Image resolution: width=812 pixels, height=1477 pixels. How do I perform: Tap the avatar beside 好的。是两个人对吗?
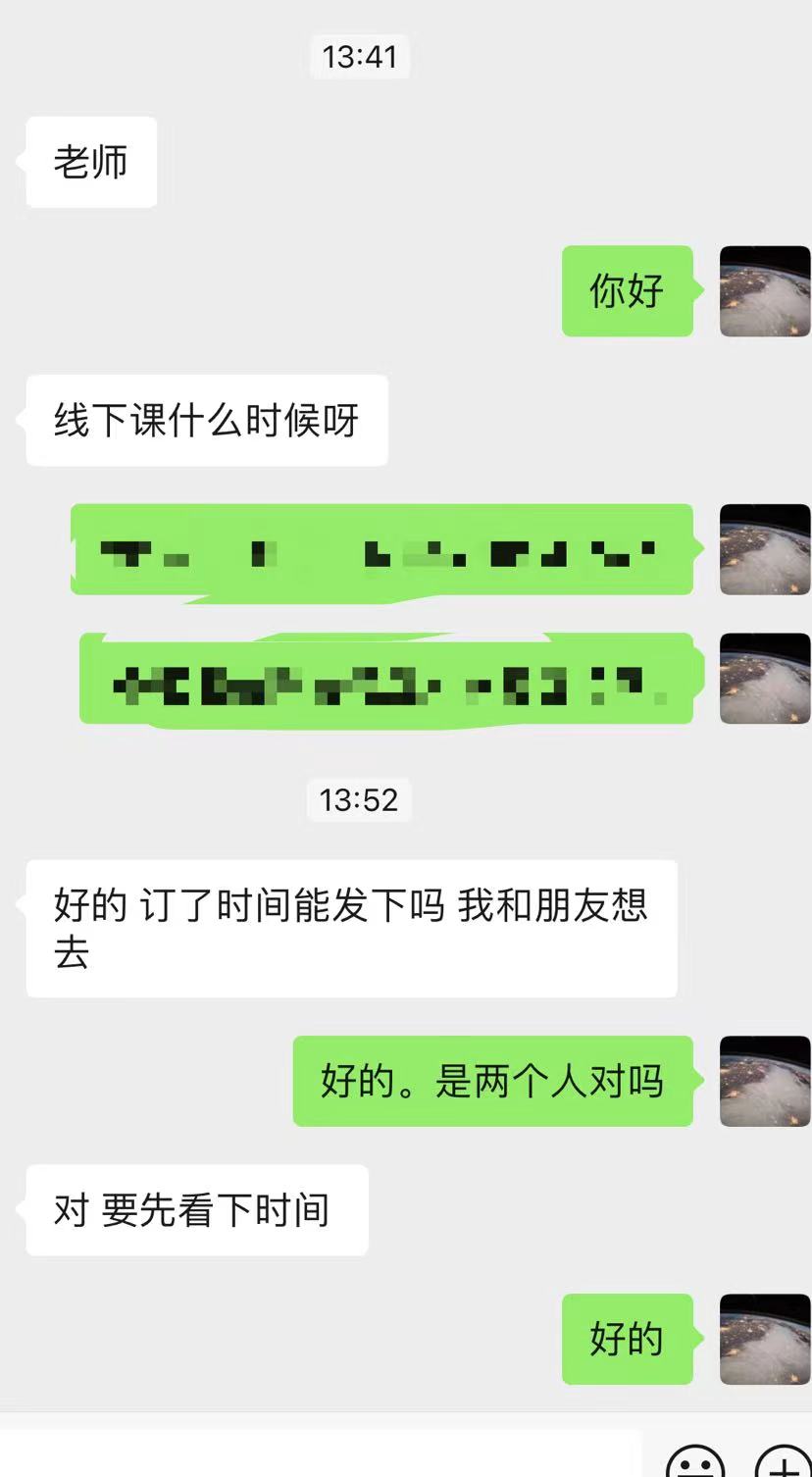[765, 1081]
